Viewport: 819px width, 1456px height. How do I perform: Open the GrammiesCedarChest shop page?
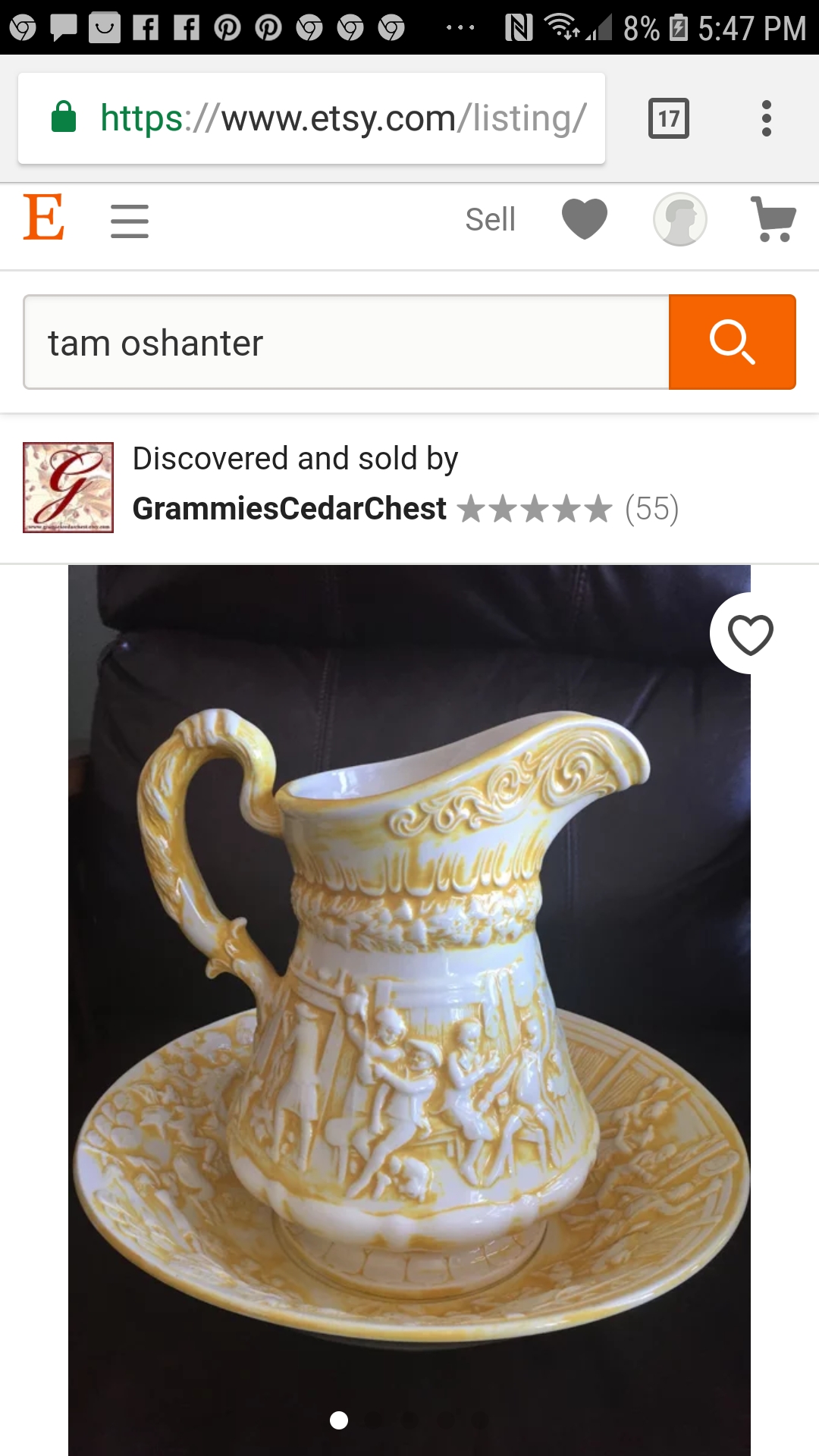coord(289,509)
